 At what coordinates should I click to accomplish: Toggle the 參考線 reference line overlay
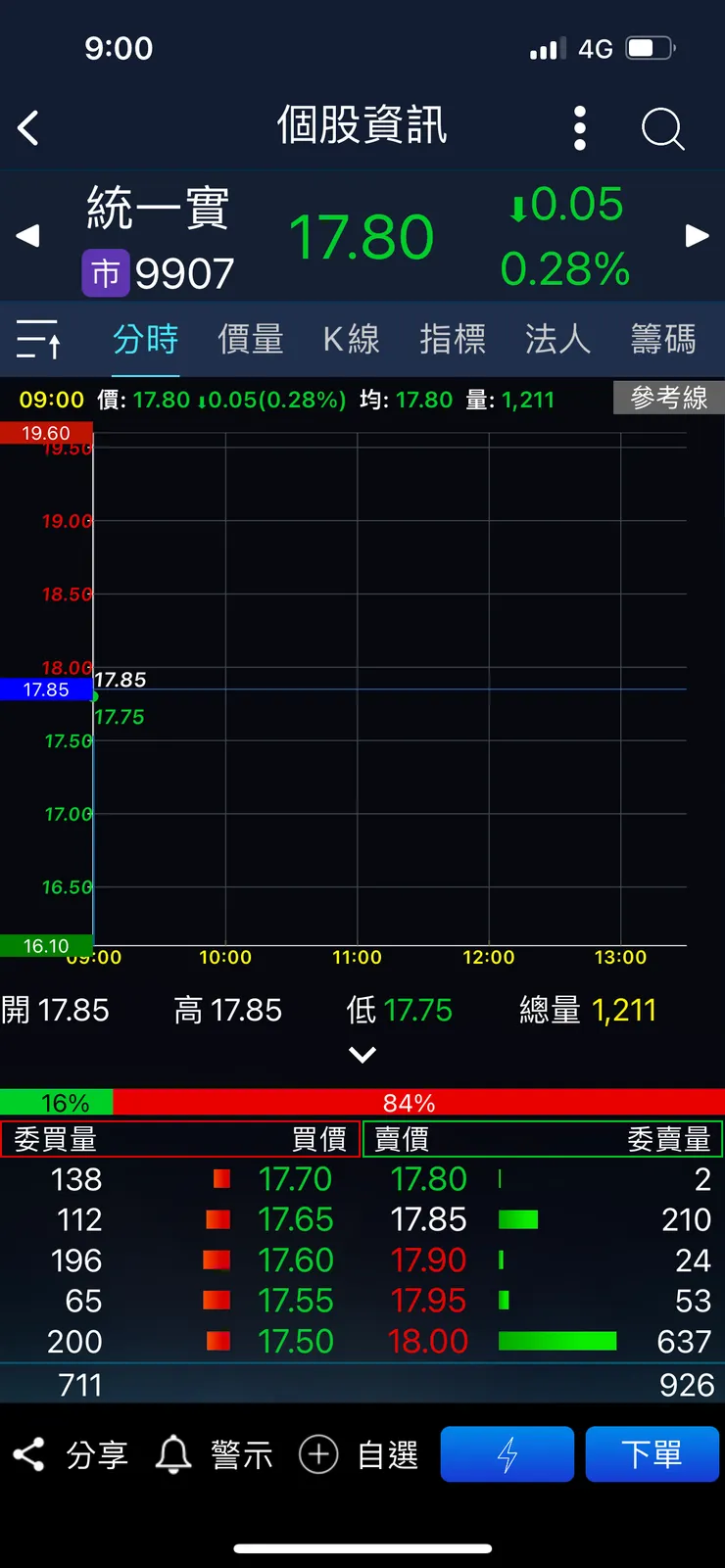pyautogui.click(x=669, y=398)
